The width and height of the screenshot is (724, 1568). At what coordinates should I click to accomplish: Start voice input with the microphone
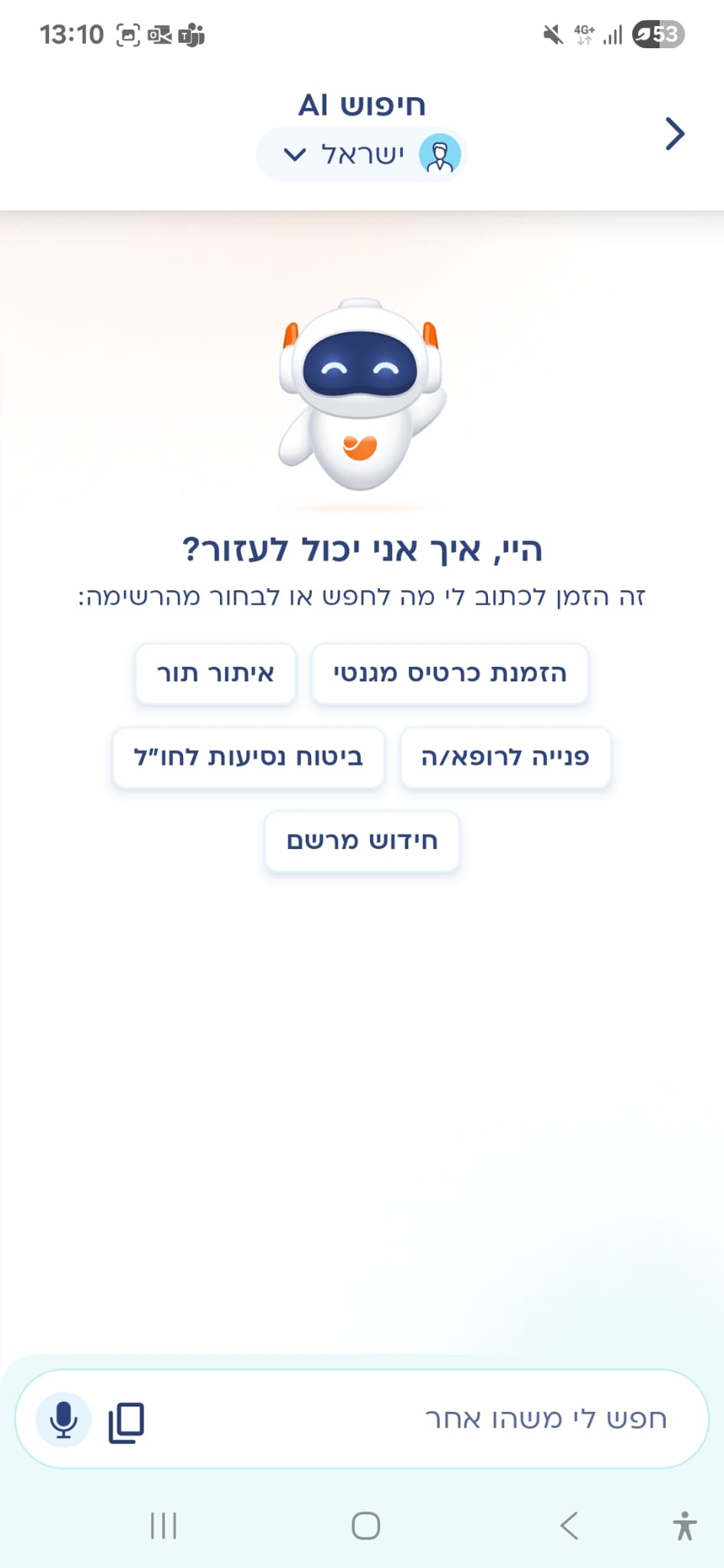64,1419
